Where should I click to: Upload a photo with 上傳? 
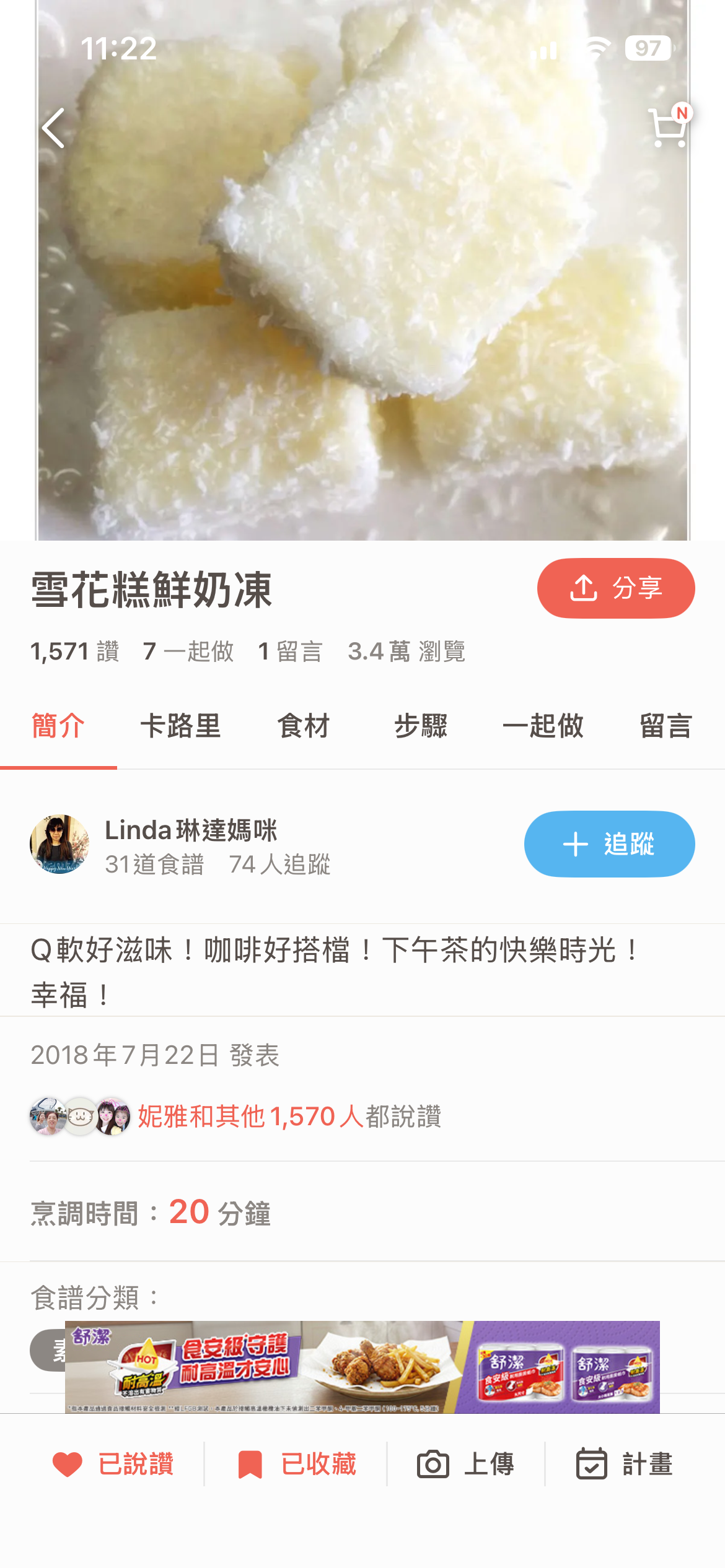click(x=466, y=1465)
